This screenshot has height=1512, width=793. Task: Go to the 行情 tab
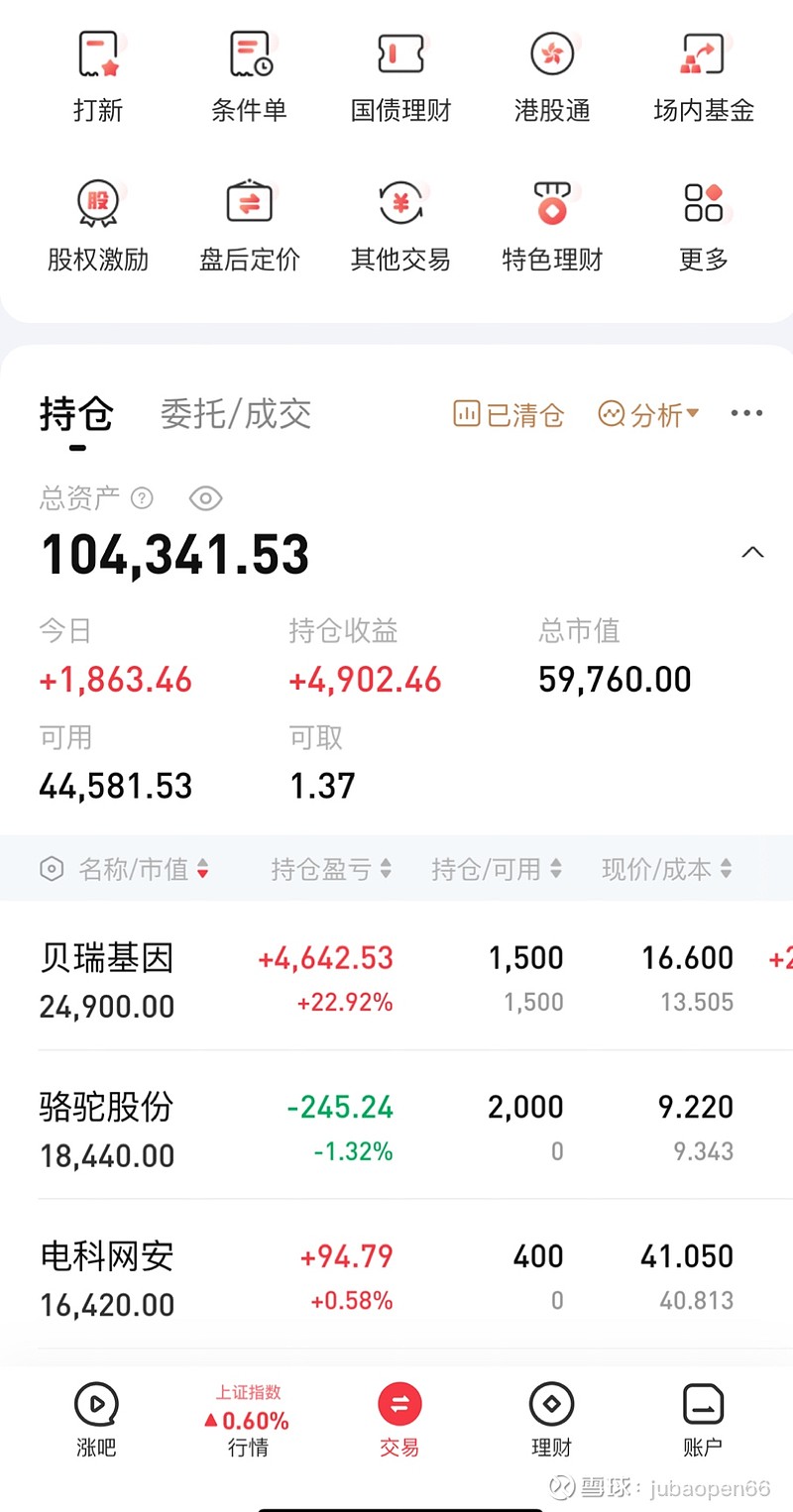point(249,1421)
